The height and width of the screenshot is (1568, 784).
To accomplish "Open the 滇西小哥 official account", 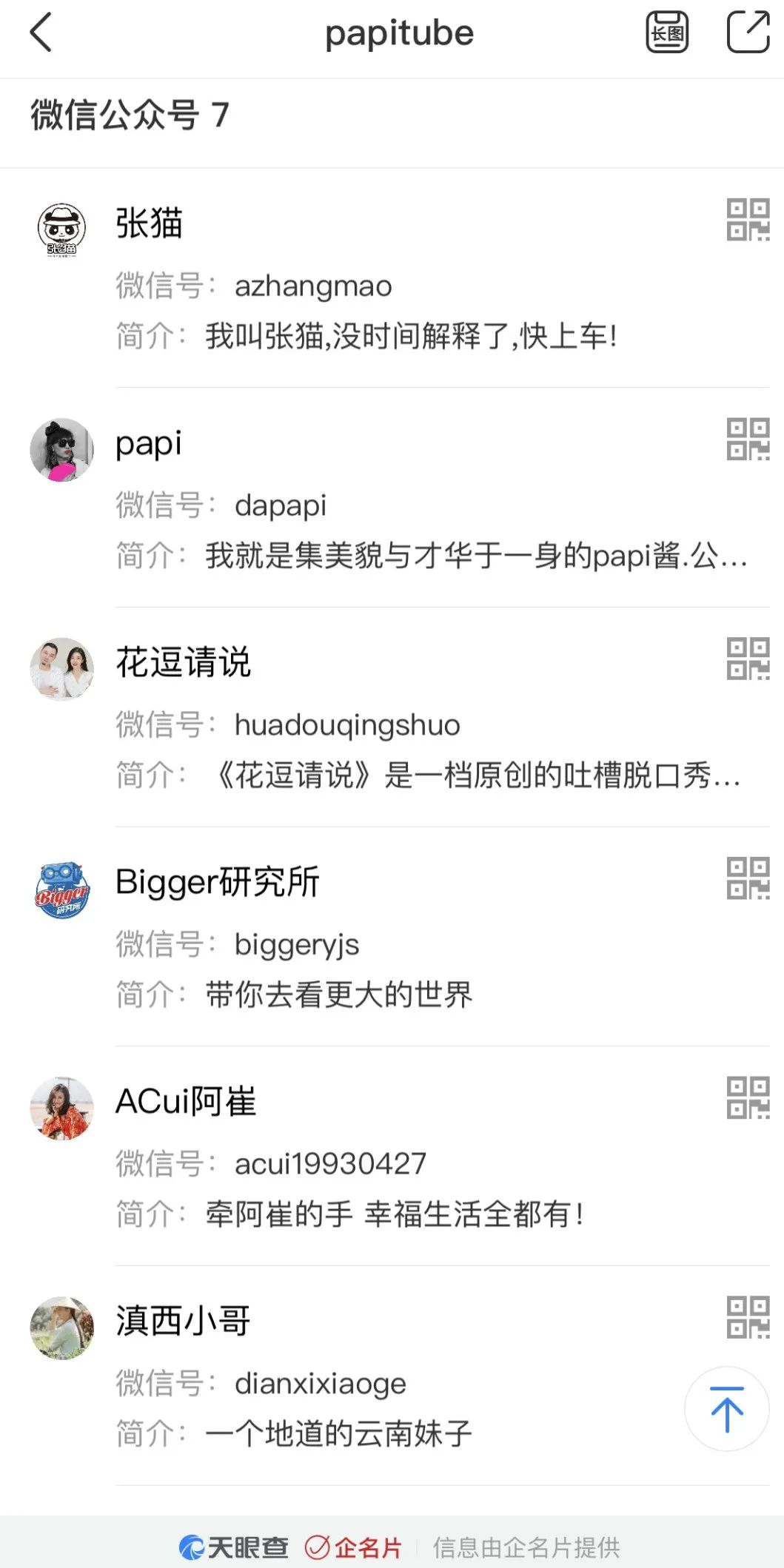I will coord(183,1321).
